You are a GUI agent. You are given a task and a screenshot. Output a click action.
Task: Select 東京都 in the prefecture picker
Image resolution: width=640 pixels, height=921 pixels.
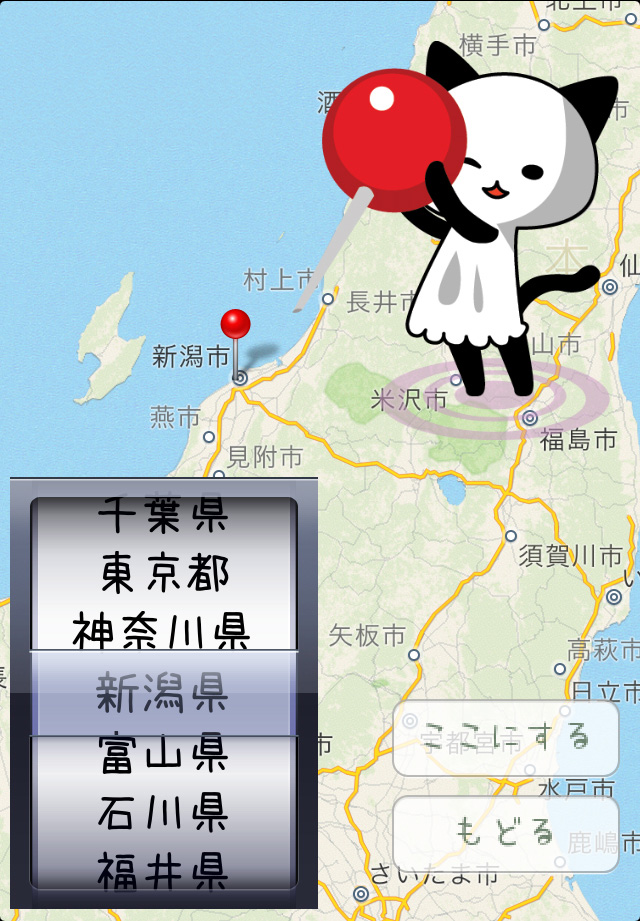[x=164, y=574]
